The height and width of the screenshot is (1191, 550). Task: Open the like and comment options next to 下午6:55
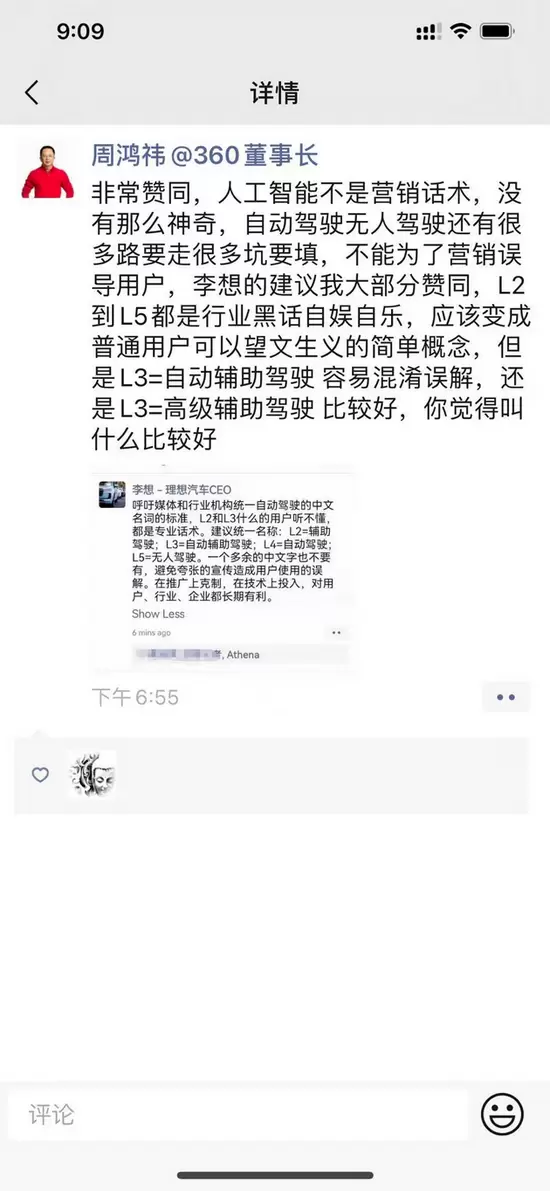coord(506,697)
